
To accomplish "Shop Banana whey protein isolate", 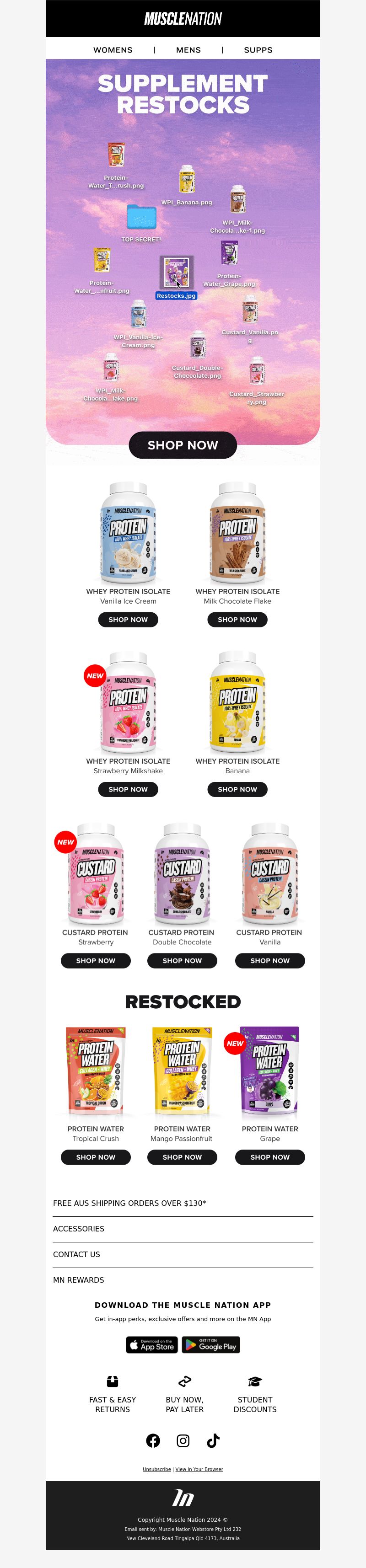I will click(237, 789).
